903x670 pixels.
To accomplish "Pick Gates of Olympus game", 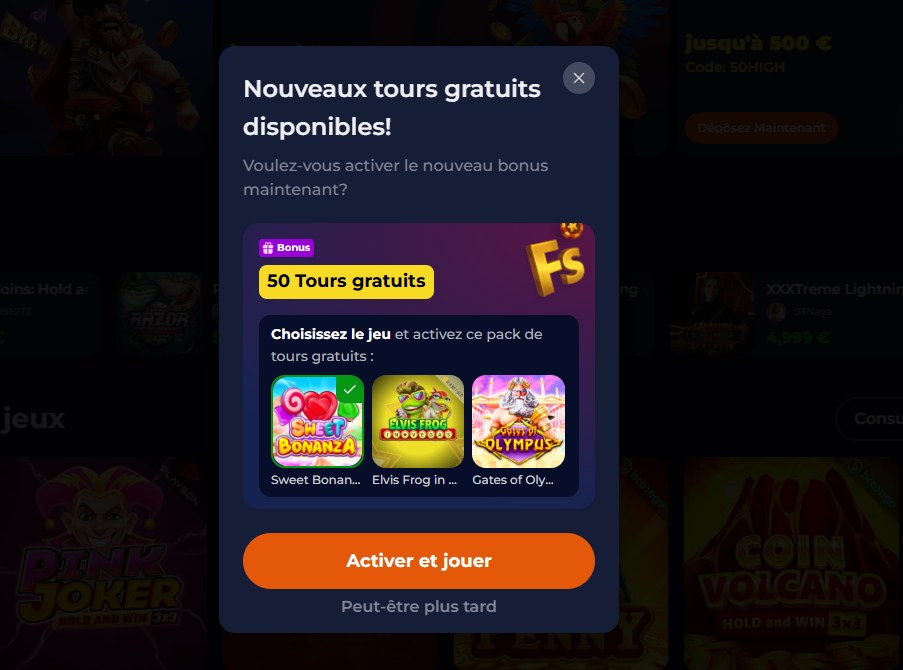I will point(518,421).
